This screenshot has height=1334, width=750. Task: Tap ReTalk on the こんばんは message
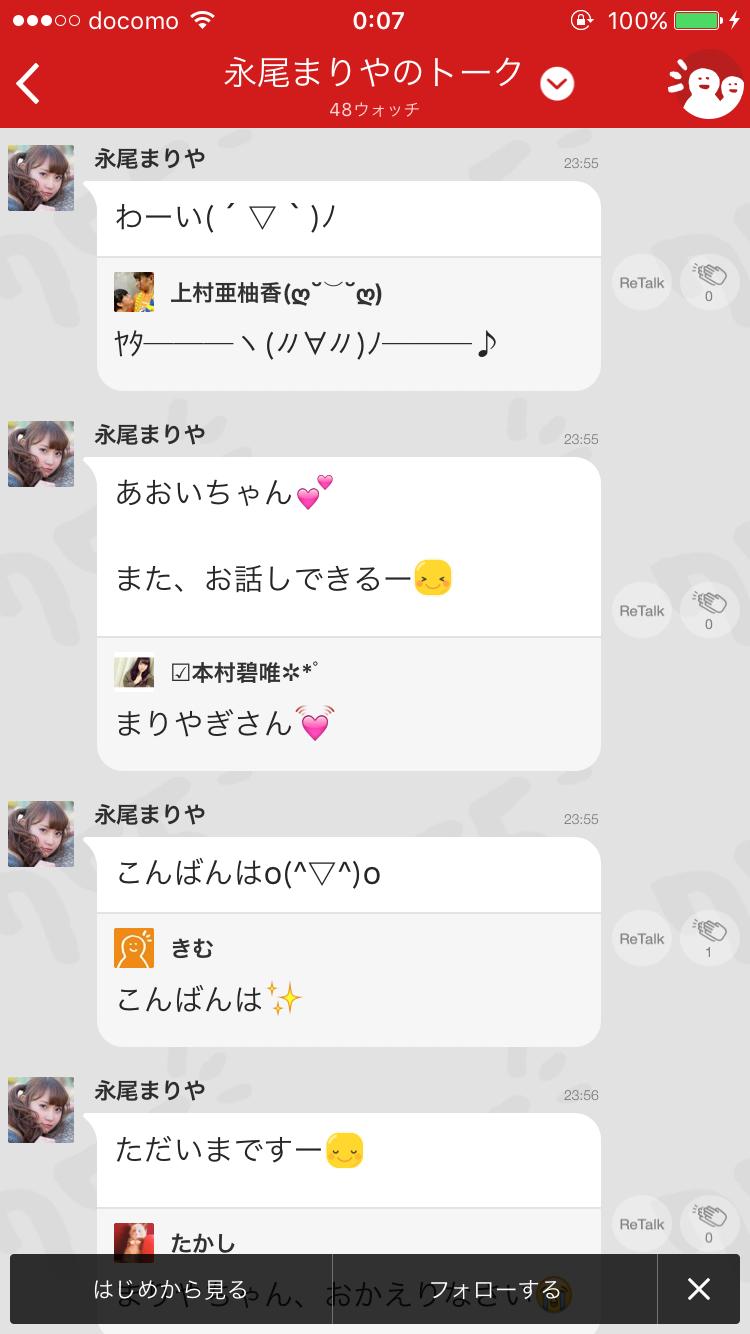pyautogui.click(x=640, y=938)
